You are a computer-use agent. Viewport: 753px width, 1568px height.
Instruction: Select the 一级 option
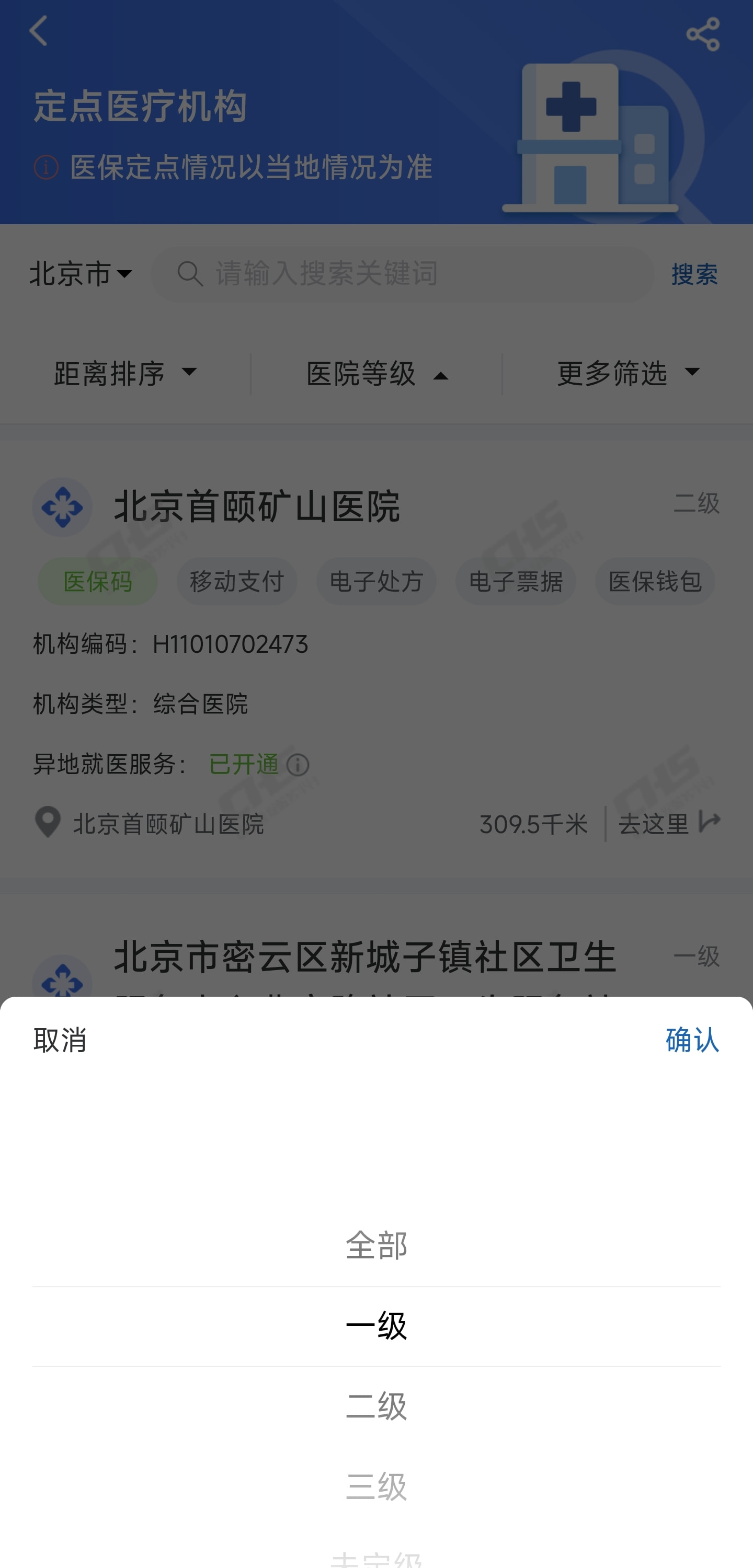[x=376, y=1327]
